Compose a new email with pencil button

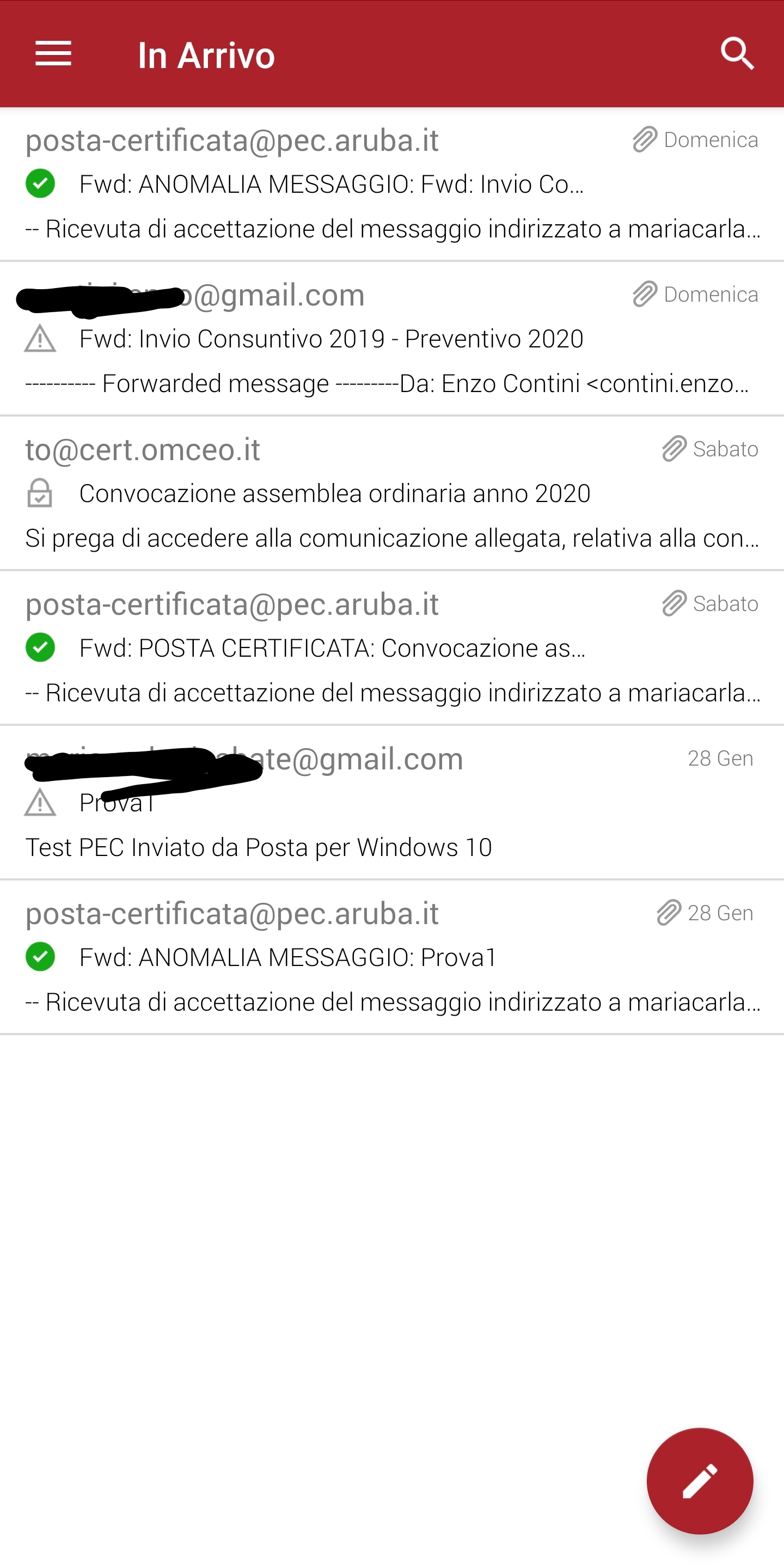tap(700, 1481)
